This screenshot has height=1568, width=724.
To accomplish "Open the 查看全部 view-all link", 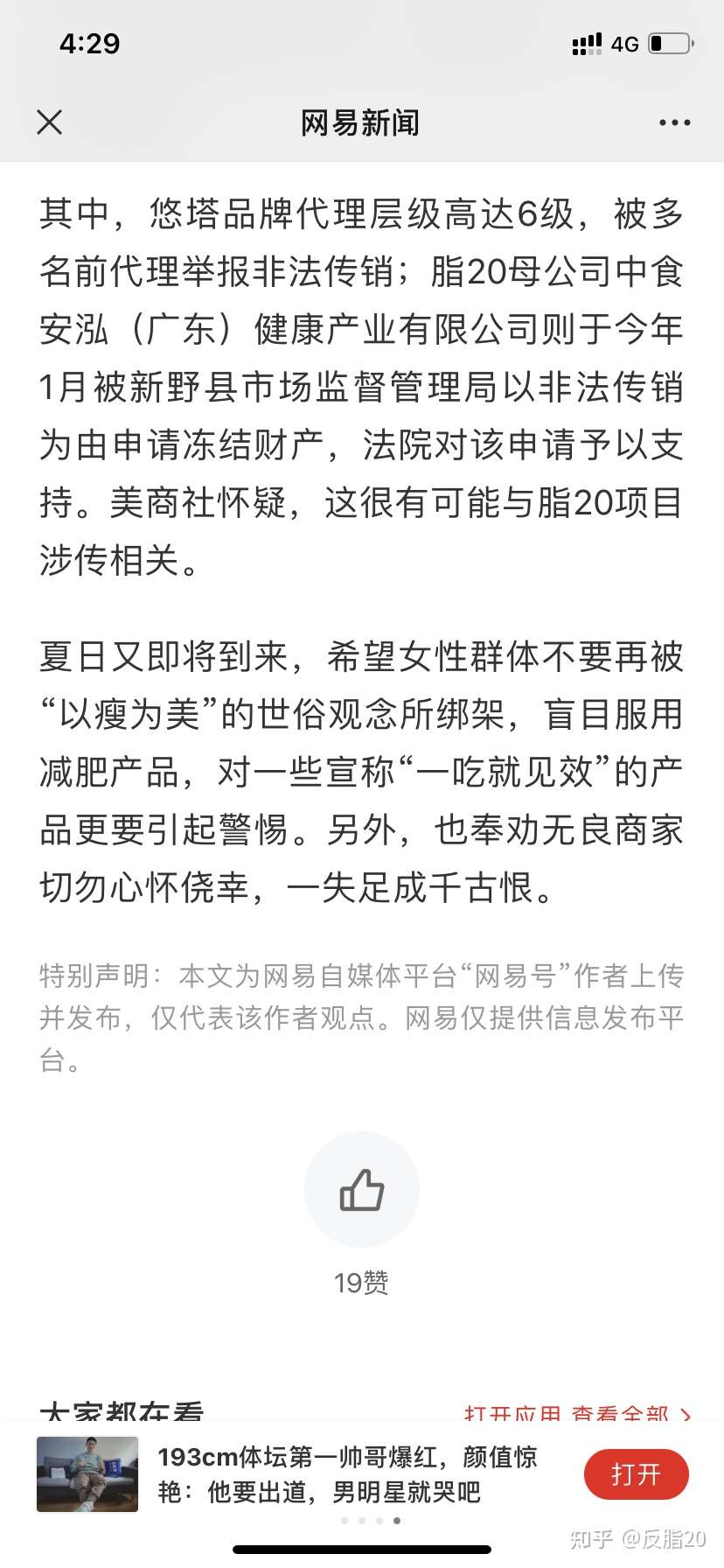I will 621,1412.
